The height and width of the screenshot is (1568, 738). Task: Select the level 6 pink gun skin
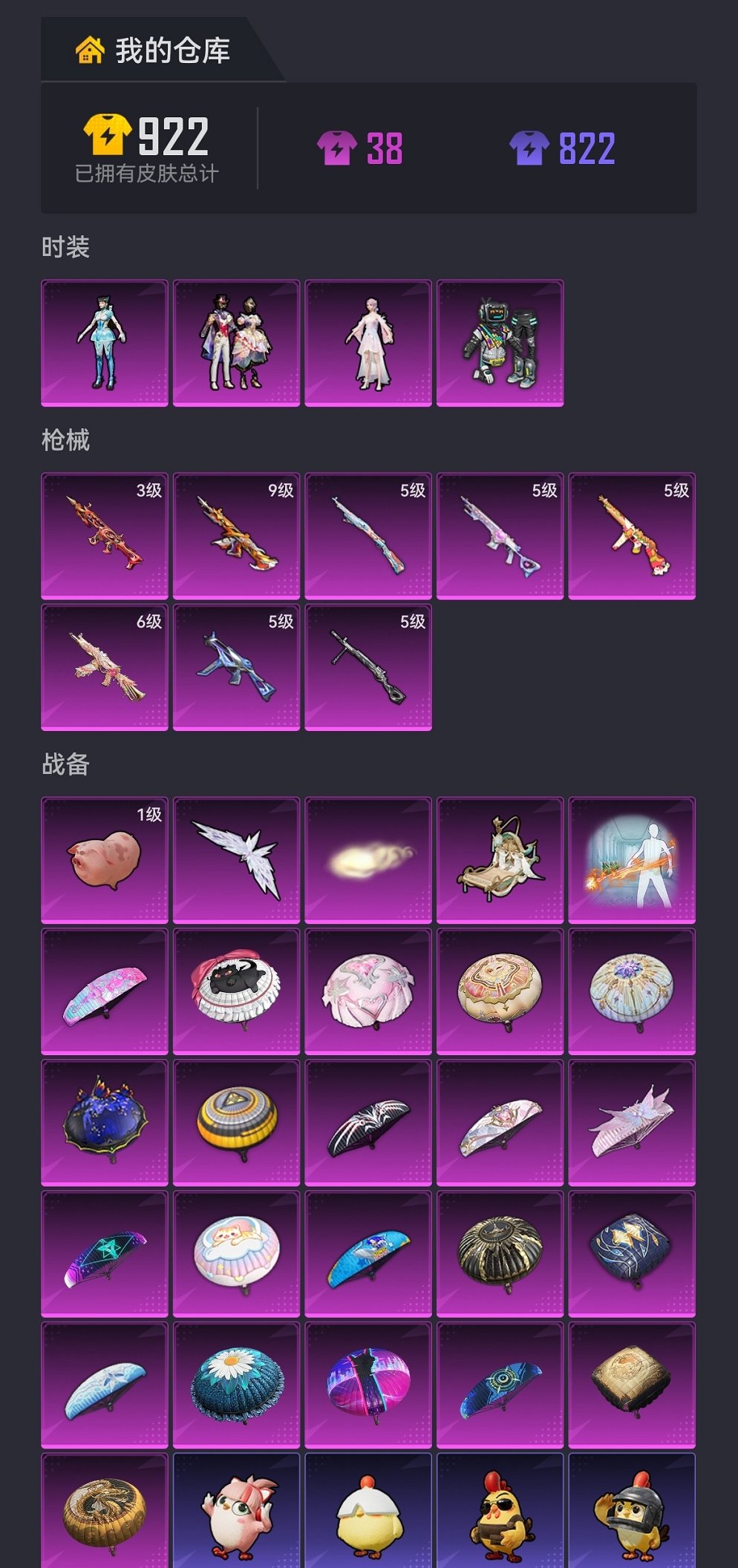pyautogui.click(x=104, y=667)
